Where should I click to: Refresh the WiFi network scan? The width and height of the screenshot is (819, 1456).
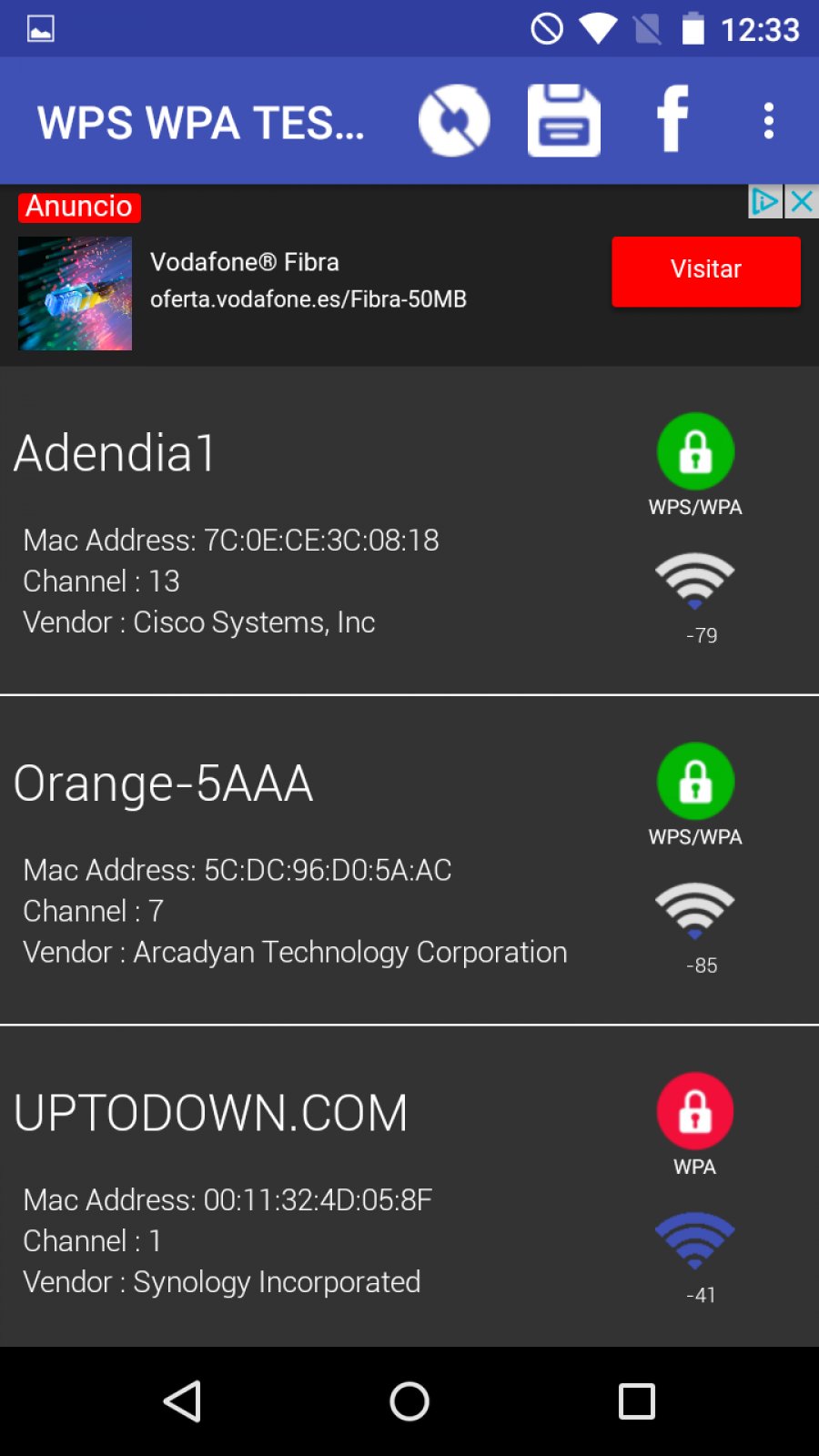coord(454,121)
